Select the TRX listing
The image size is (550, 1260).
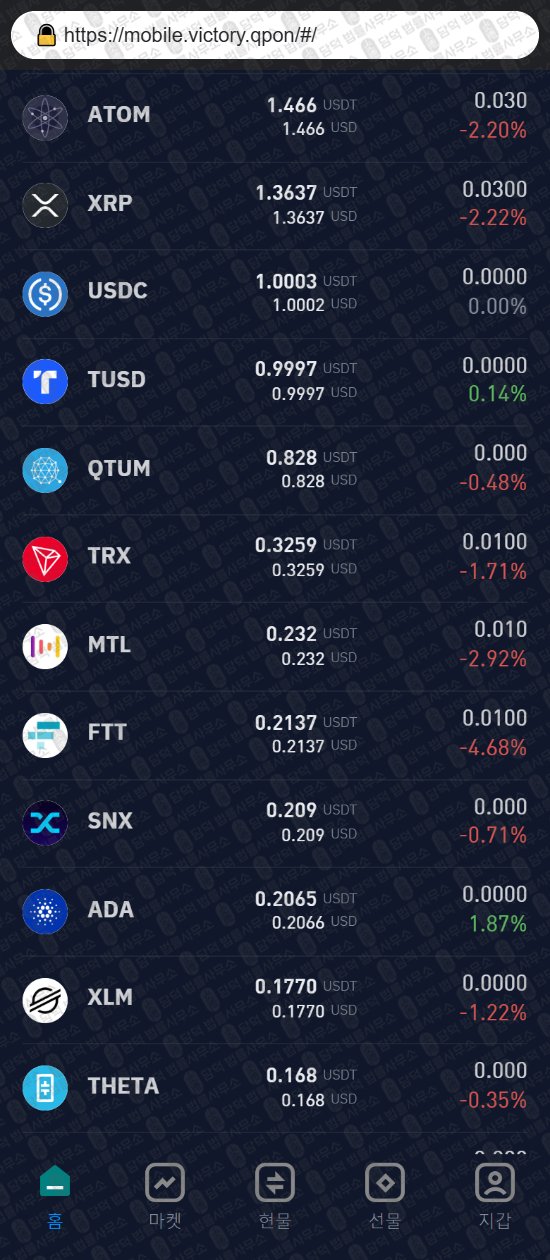(275, 557)
